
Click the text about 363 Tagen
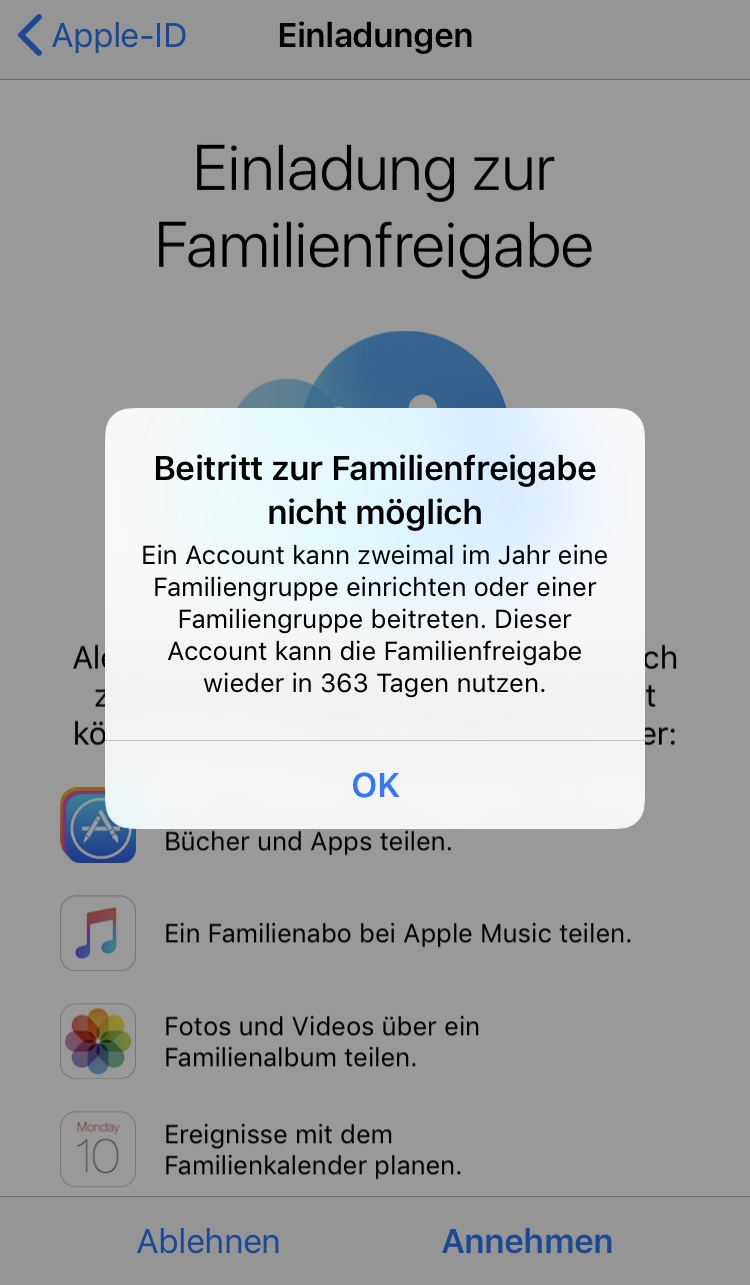375,683
